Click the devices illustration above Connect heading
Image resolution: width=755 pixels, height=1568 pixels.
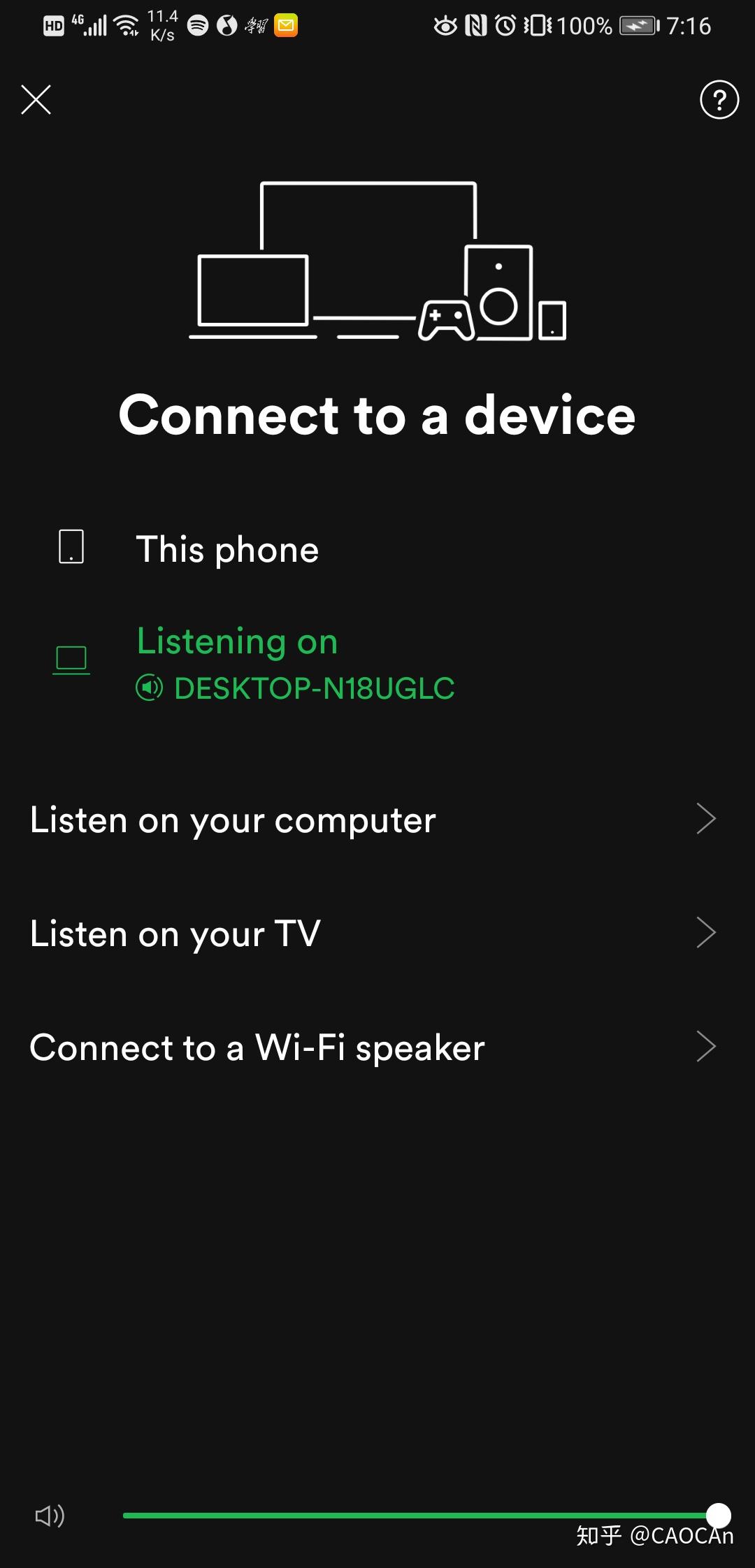pos(377,262)
